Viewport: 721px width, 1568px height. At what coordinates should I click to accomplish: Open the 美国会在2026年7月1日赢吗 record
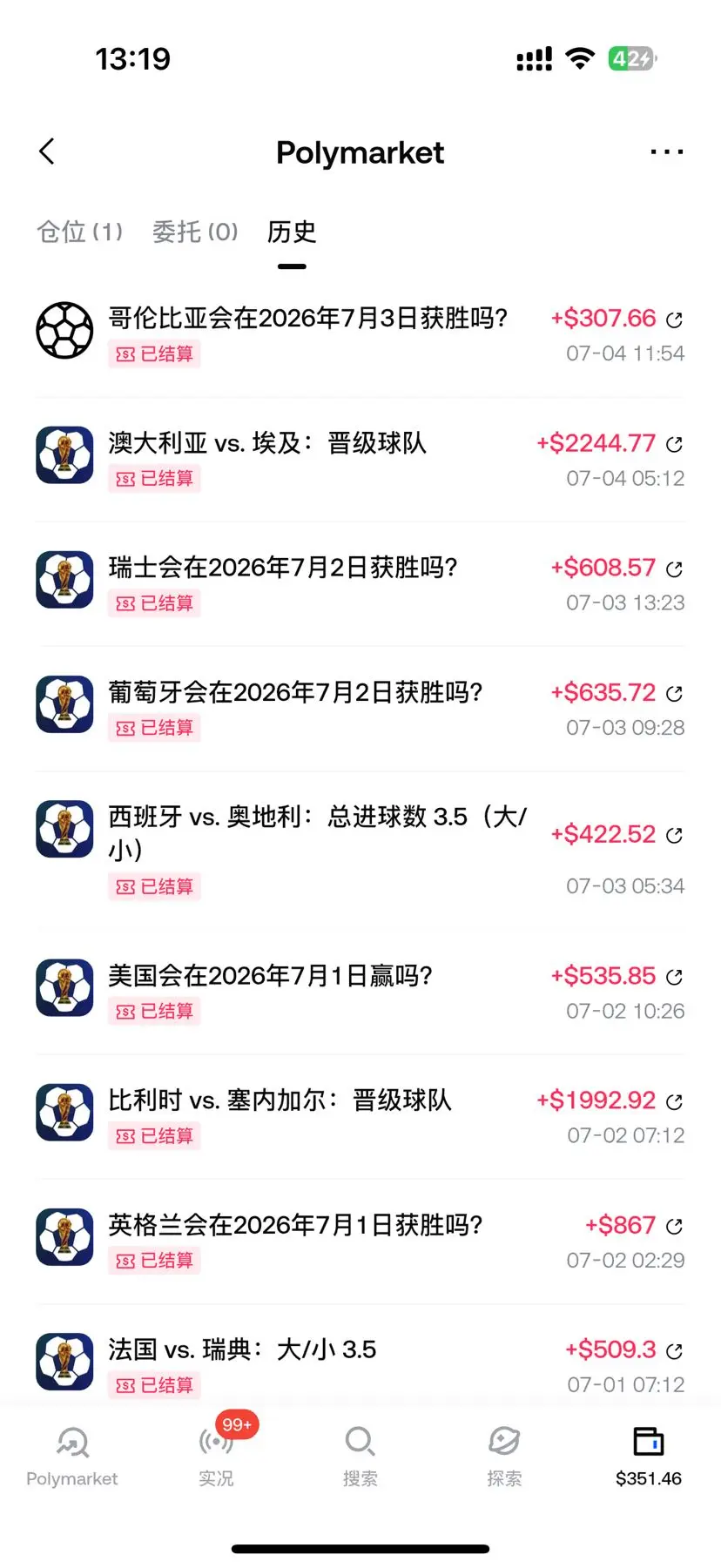click(360, 993)
